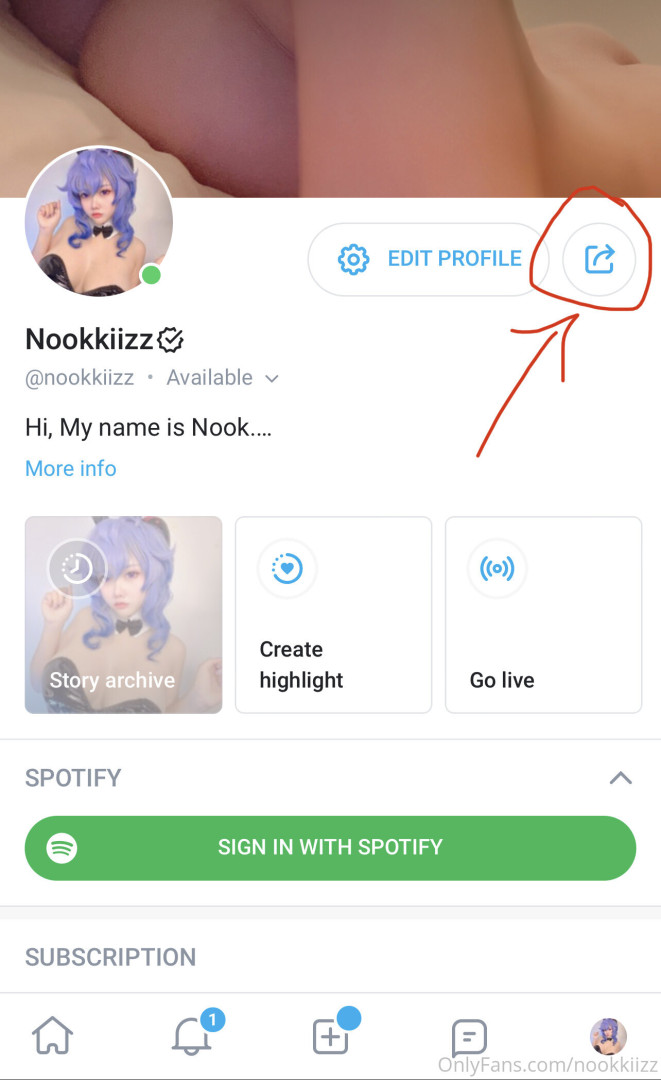The height and width of the screenshot is (1080, 661).
Task: Open the messages tab
Action: (468, 1037)
